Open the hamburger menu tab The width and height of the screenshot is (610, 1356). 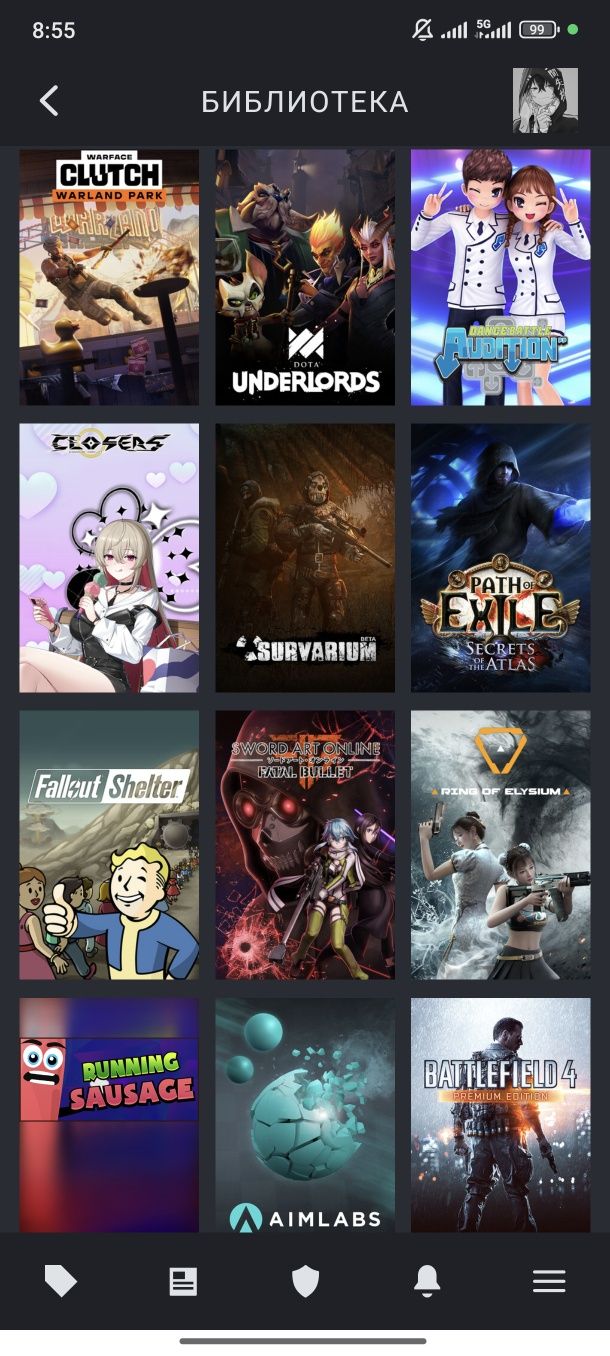coord(549,1281)
